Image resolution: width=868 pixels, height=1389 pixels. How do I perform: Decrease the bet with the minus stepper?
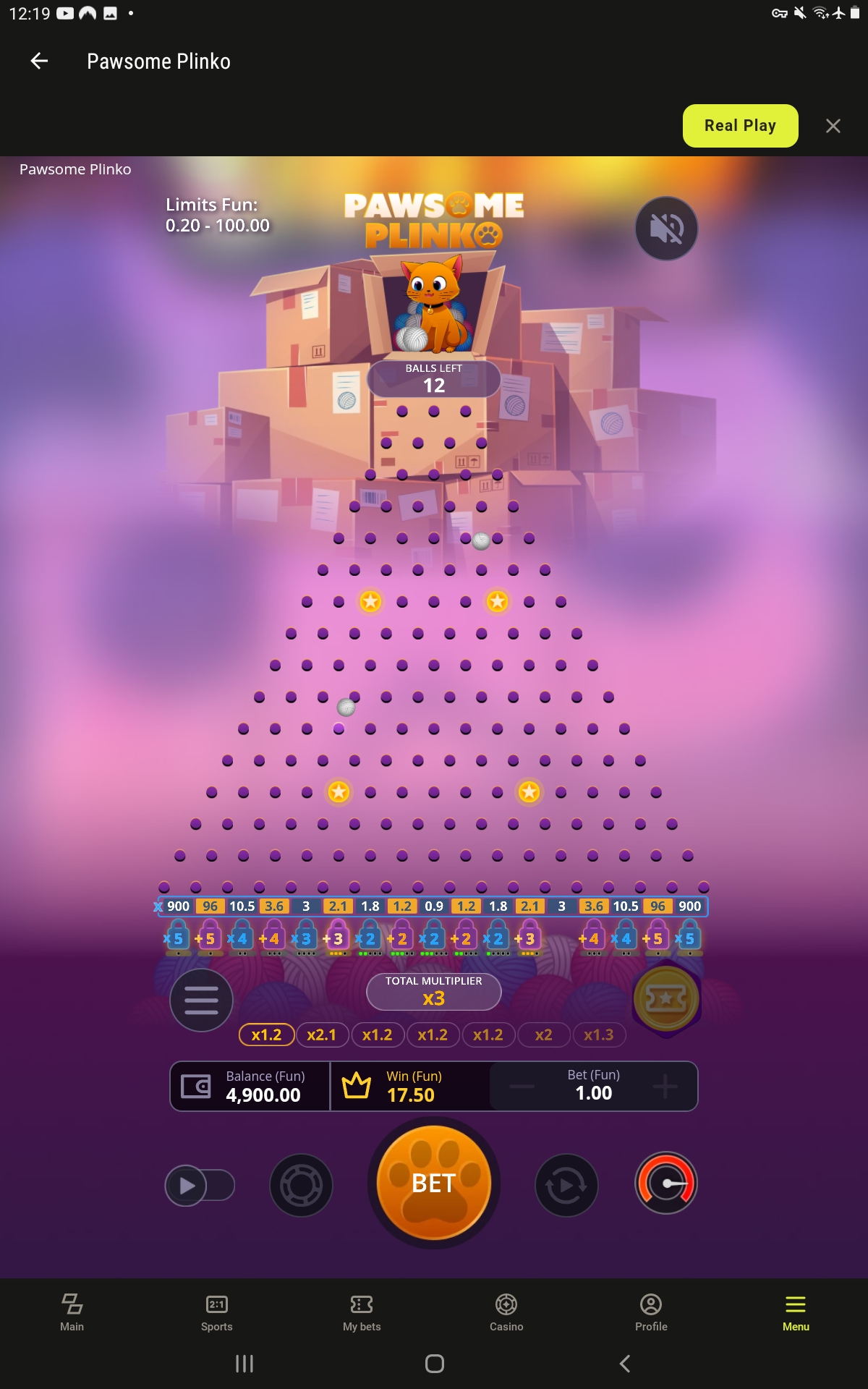click(520, 1086)
